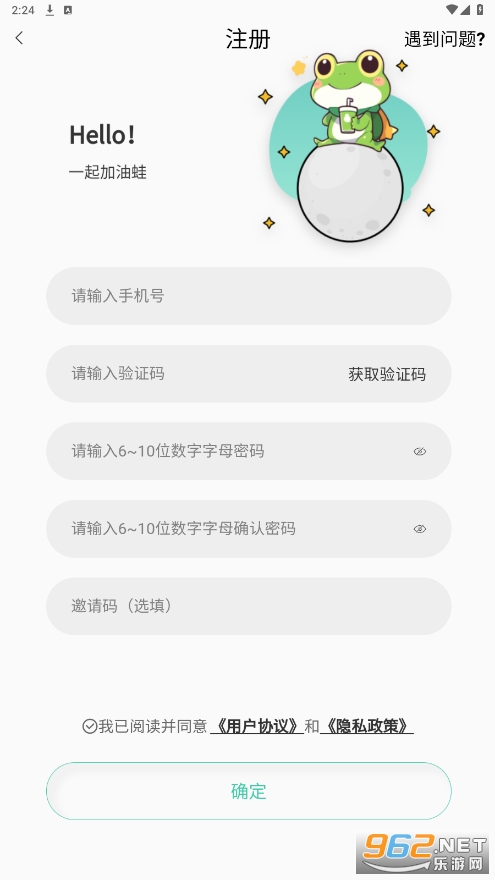Focus the 请输入手机号 phone number field
Viewport: 495px width, 880px height.
pos(249,296)
